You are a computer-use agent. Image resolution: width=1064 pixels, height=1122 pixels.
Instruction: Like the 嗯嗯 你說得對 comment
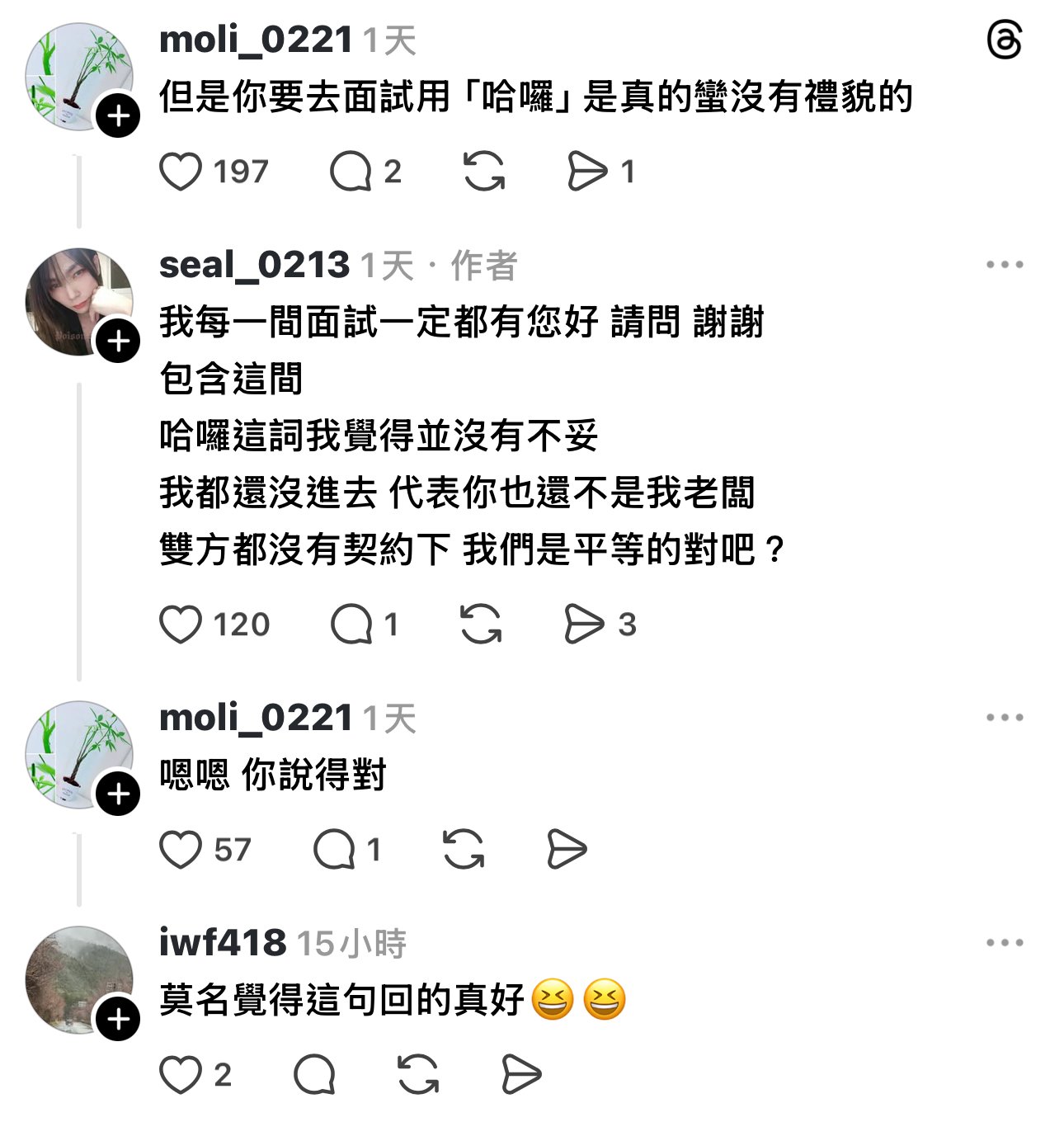(x=181, y=850)
